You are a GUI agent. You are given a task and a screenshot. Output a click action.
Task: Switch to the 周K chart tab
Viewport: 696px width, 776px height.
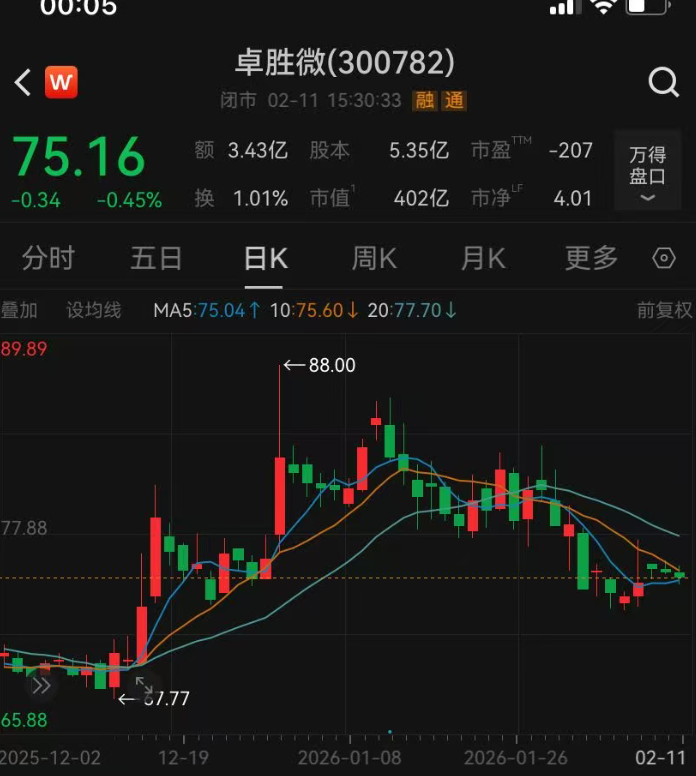[x=374, y=259]
